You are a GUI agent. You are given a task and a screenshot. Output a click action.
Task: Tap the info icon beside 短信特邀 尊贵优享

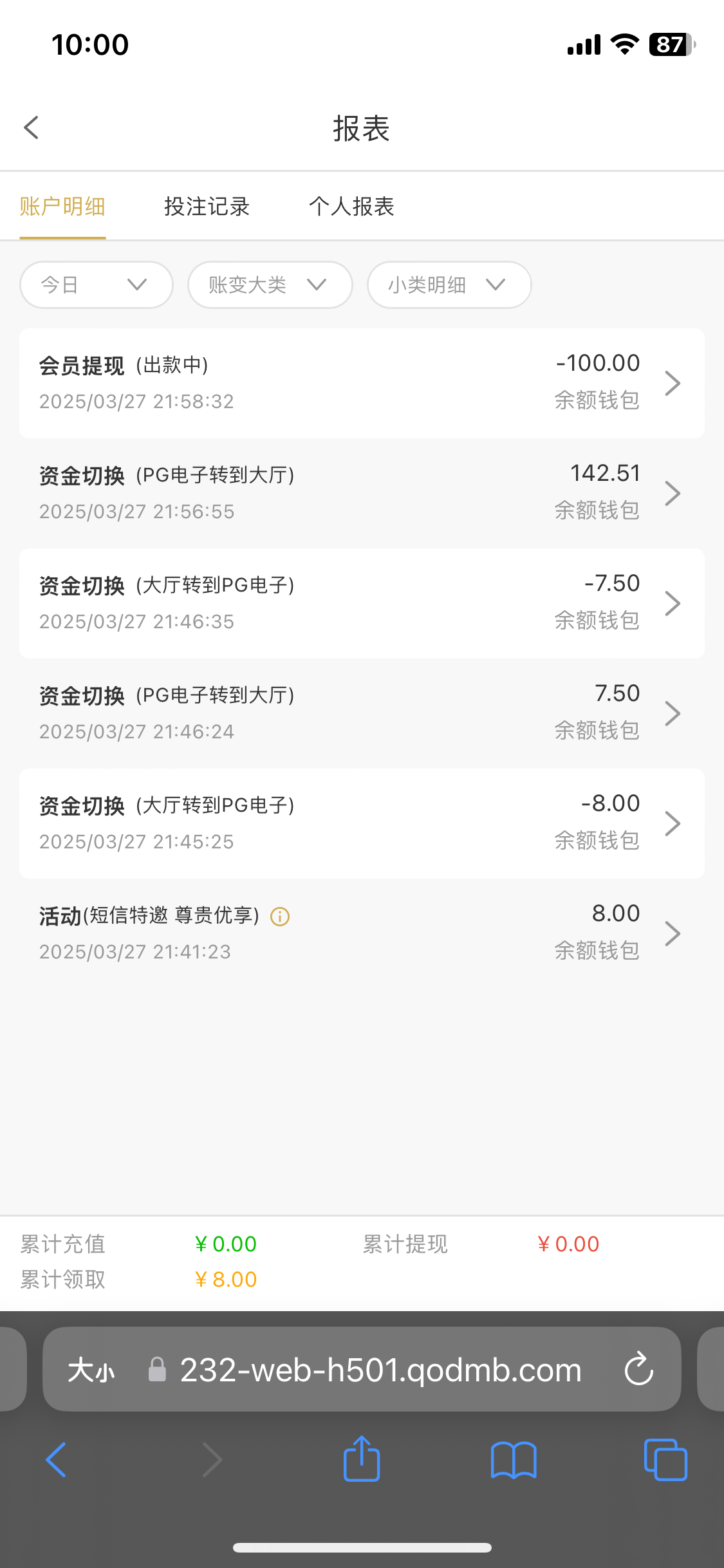point(280,916)
